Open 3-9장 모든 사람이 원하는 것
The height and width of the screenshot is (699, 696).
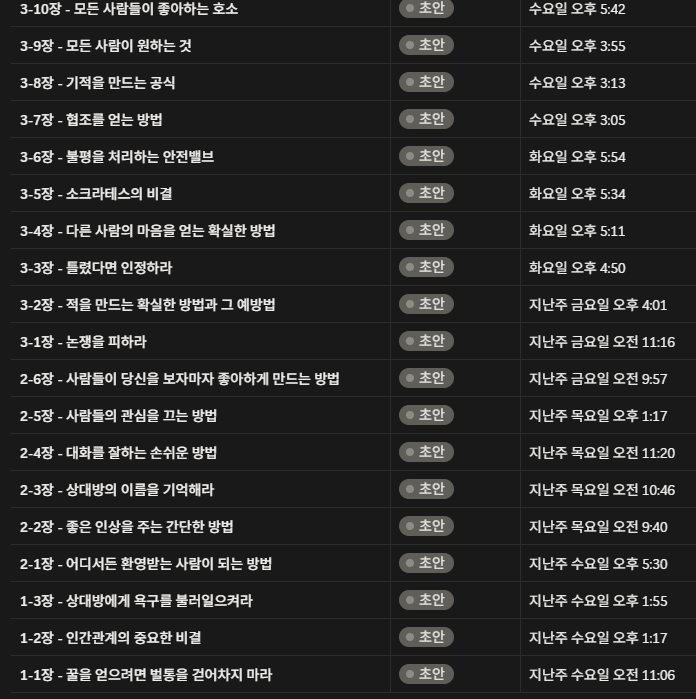pyautogui.click(x=106, y=46)
